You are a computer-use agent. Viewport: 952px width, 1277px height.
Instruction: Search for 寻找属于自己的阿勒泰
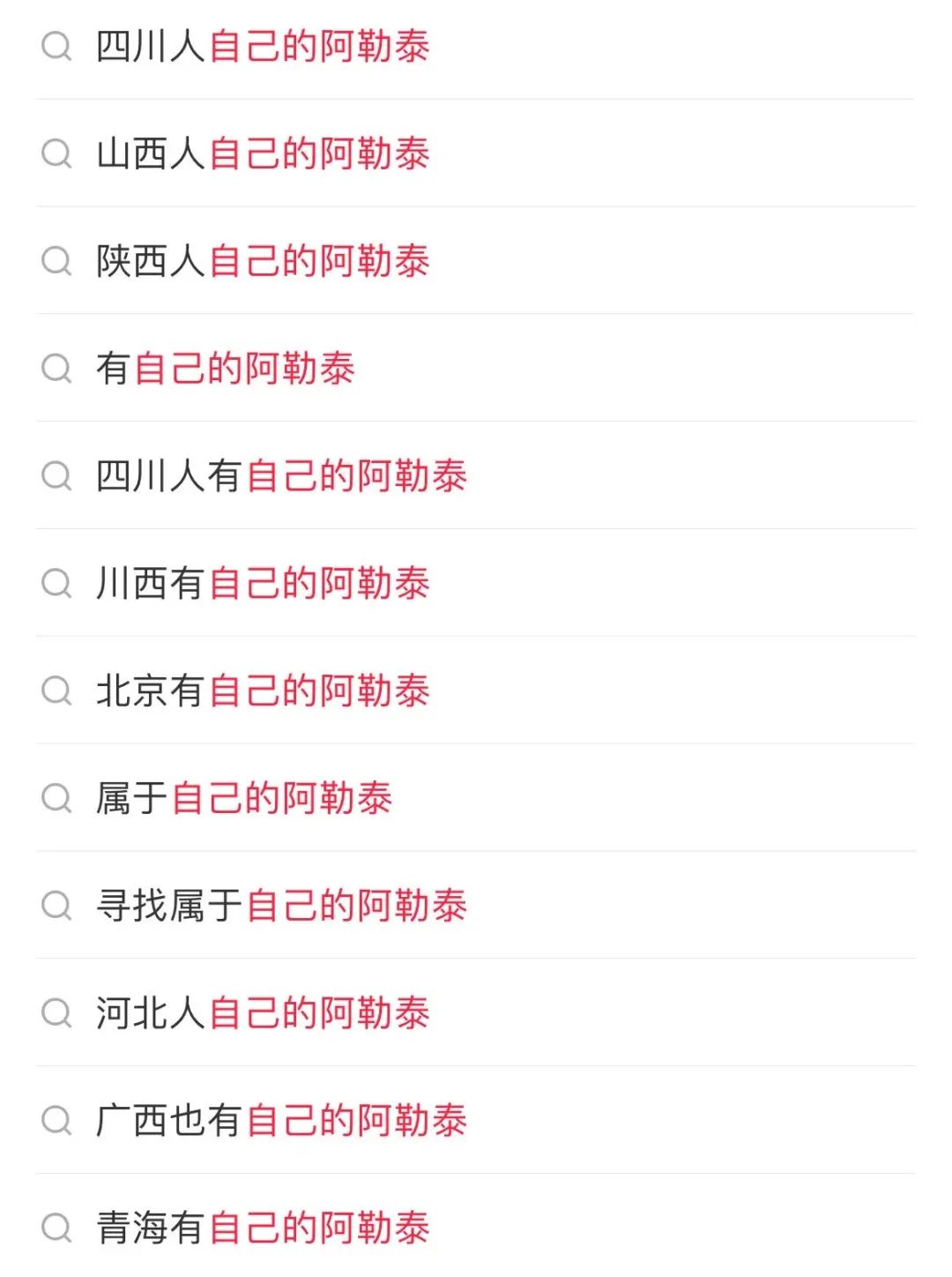tap(281, 906)
